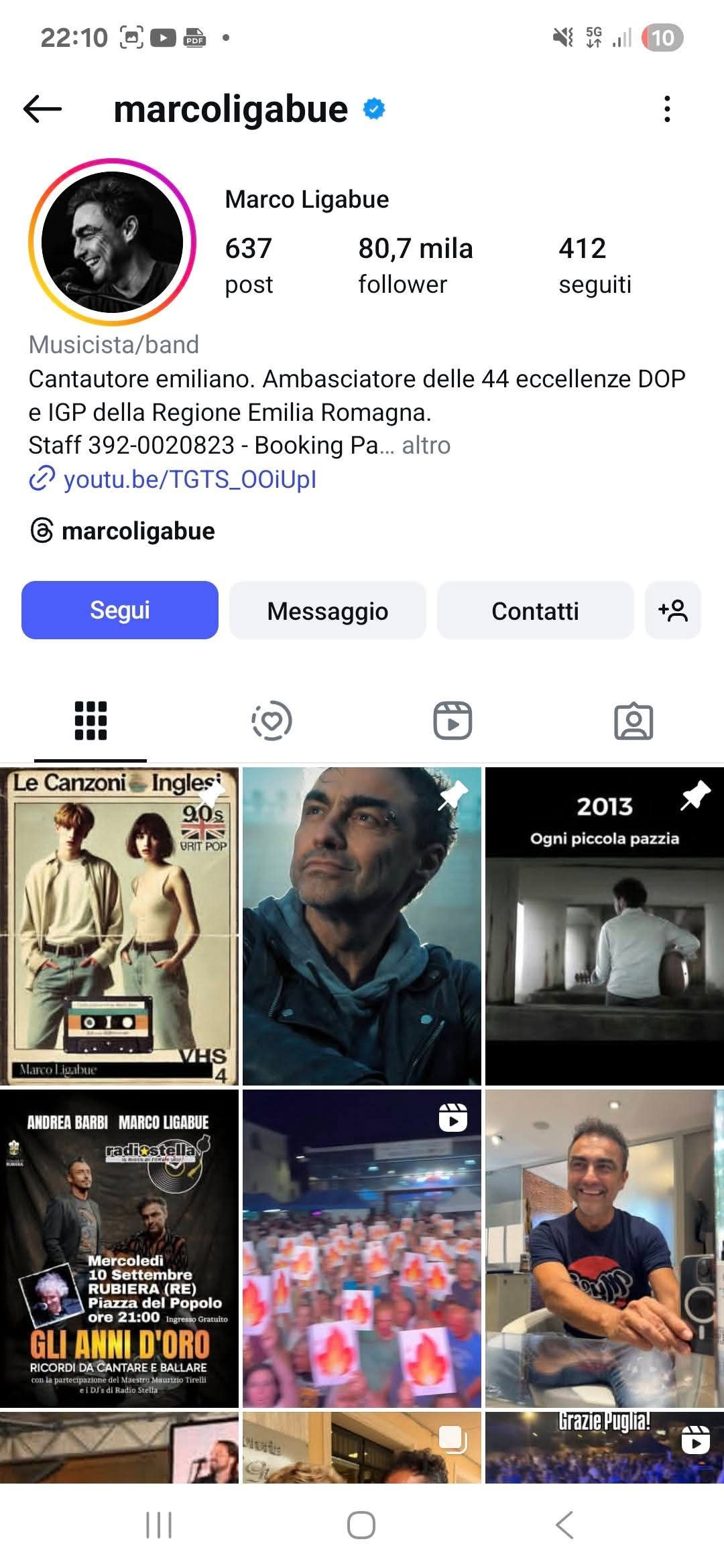Open the 412 seguiti list
Image resolution: width=724 pixels, height=1568 pixels.
(595, 265)
